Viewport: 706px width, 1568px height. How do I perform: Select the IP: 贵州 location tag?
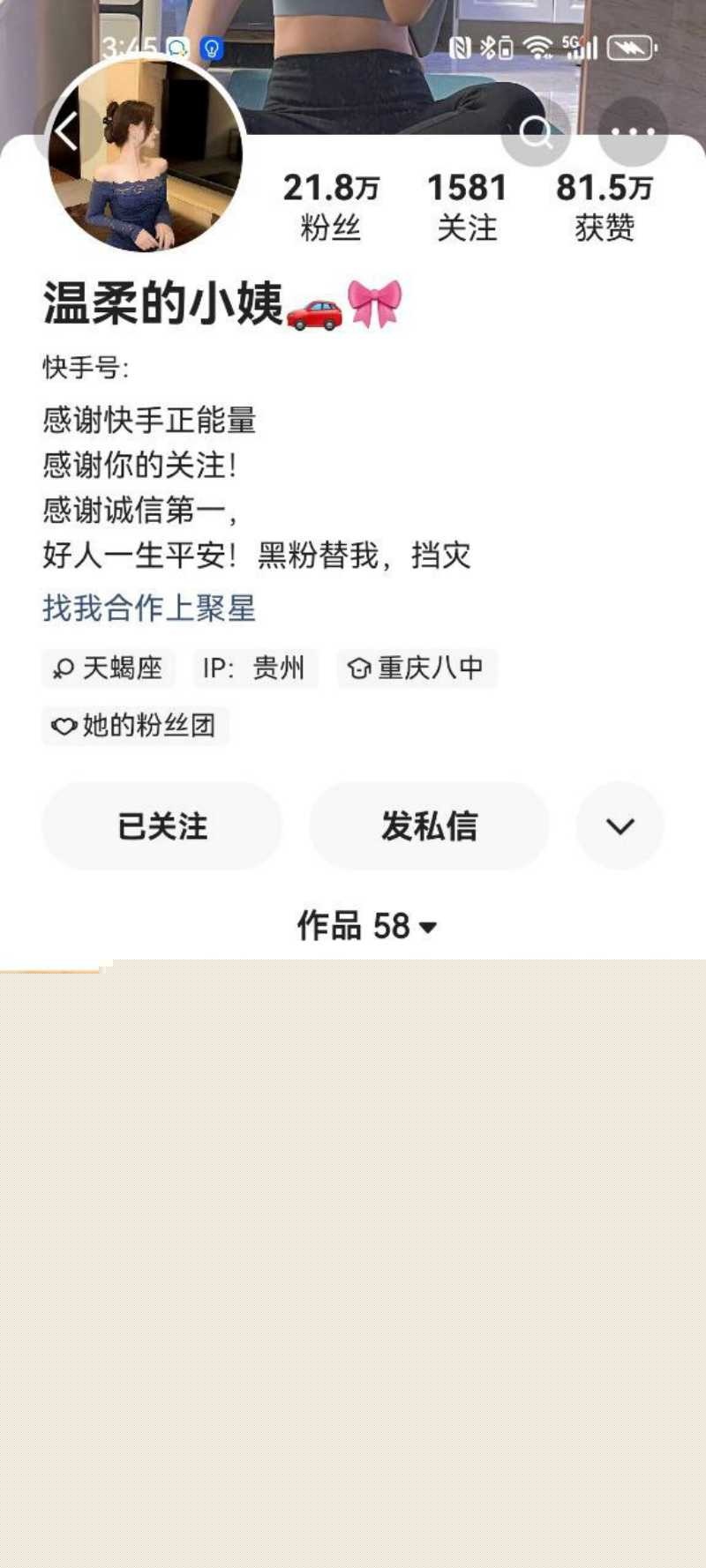click(x=254, y=669)
